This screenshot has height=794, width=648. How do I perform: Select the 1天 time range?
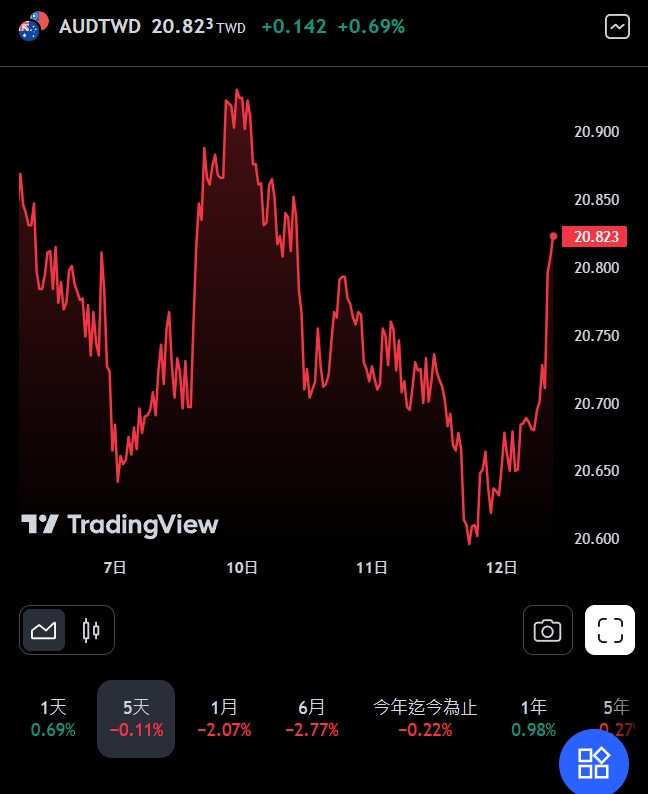click(53, 718)
